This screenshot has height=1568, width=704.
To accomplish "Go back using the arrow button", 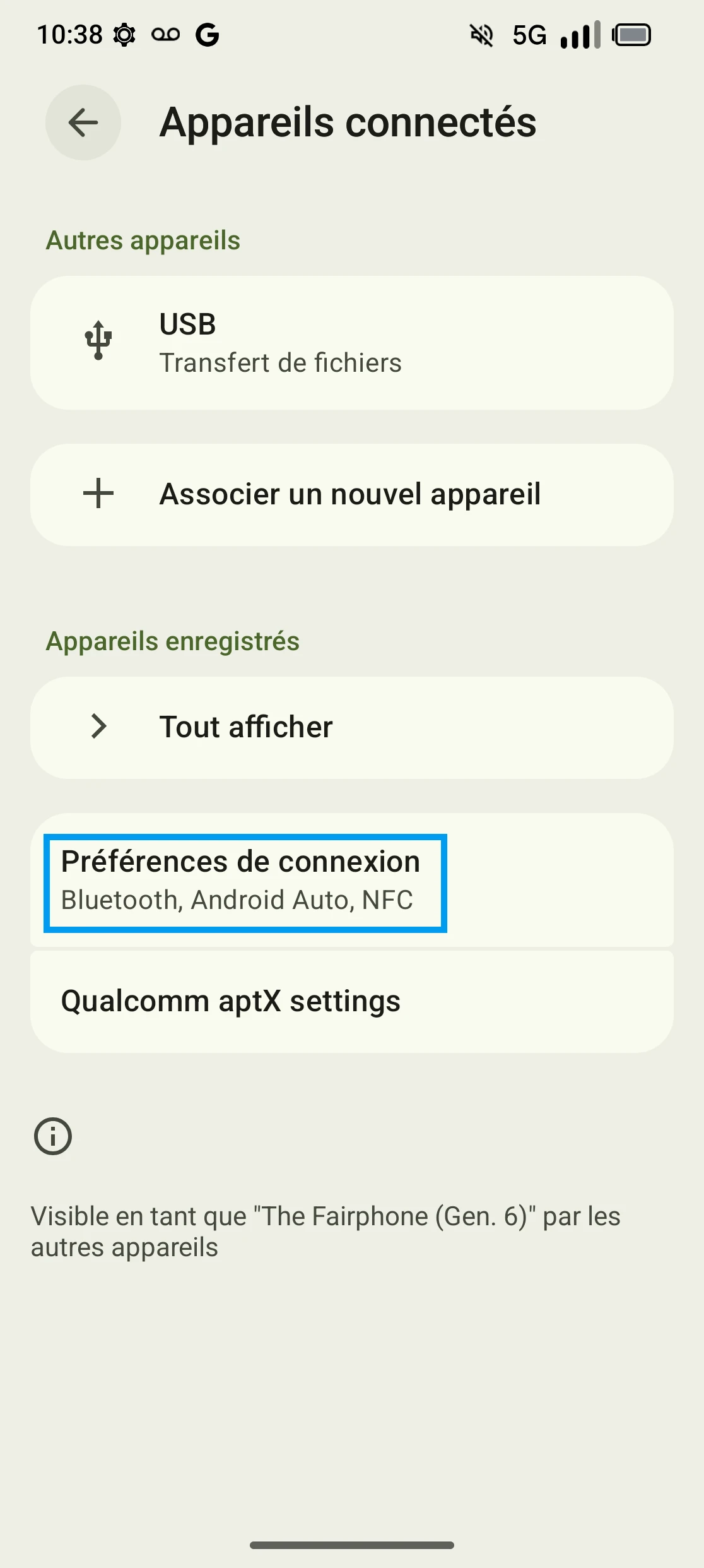I will (x=83, y=122).
